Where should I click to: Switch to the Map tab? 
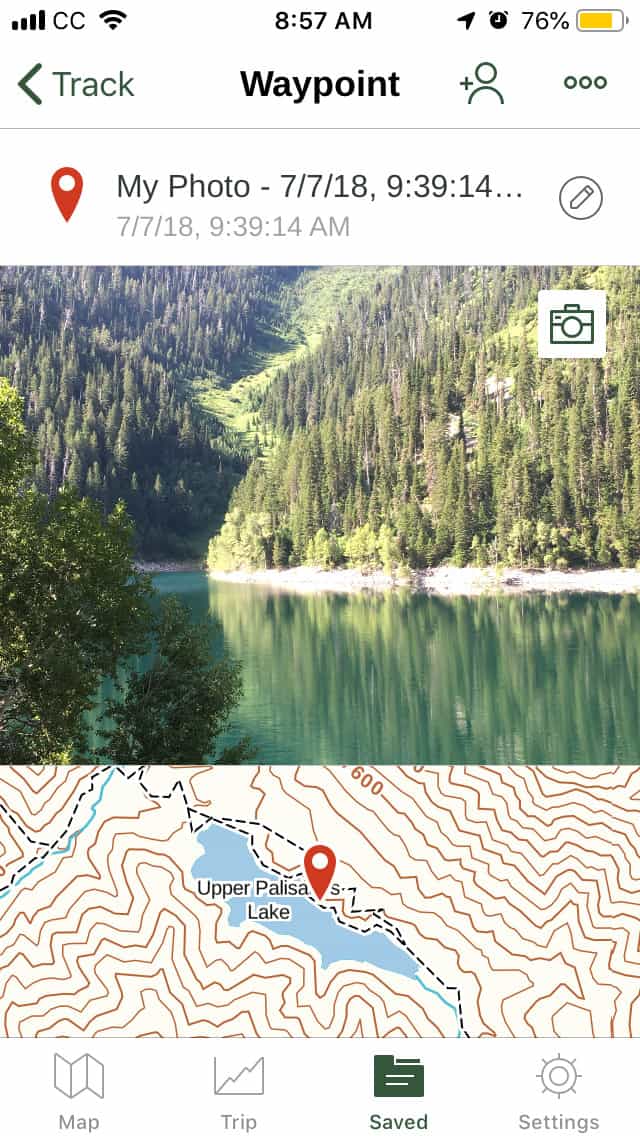tap(79, 1092)
